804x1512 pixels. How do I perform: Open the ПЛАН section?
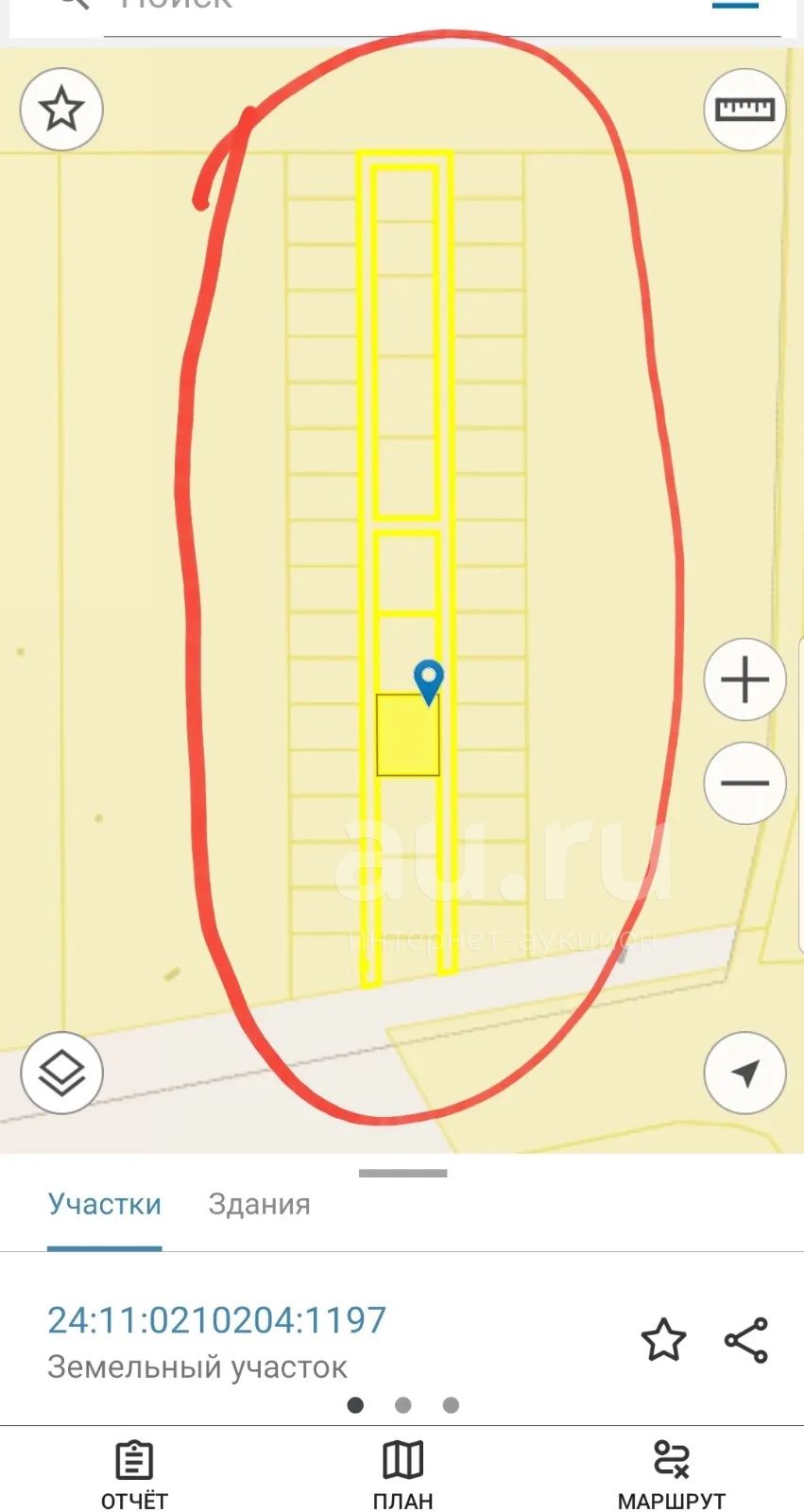(x=402, y=1476)
